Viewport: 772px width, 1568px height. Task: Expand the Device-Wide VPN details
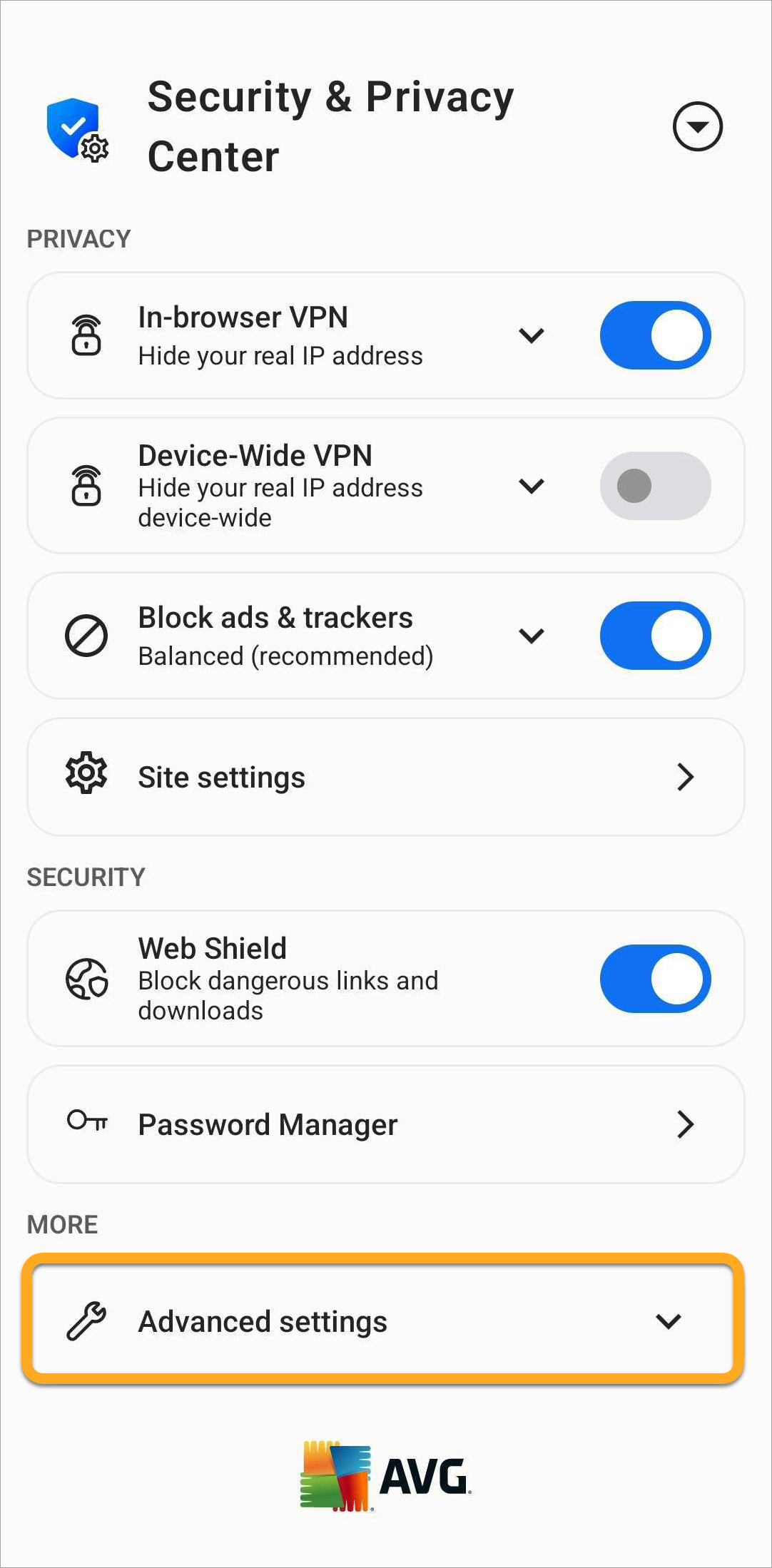tap(532, 486)
